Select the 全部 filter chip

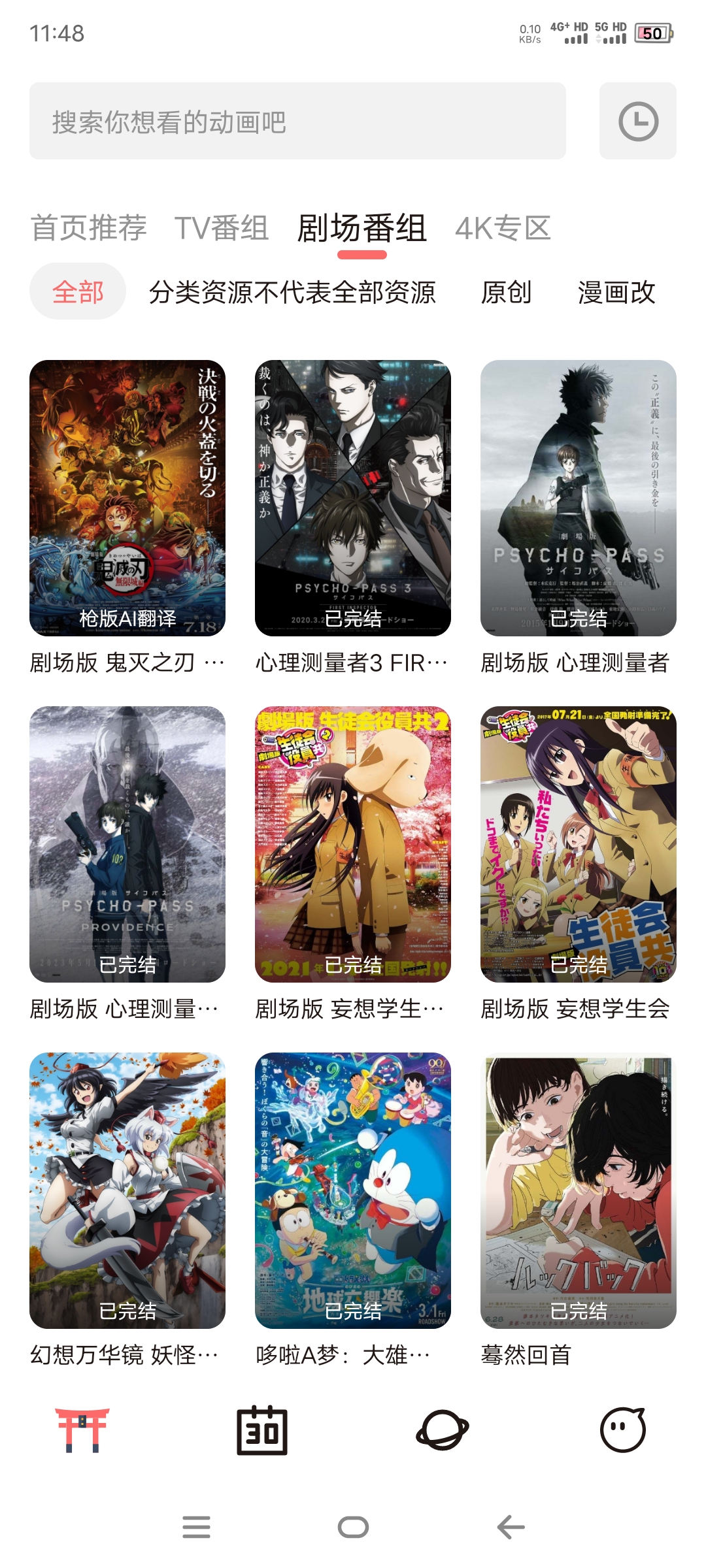click(x=78, y=293)
